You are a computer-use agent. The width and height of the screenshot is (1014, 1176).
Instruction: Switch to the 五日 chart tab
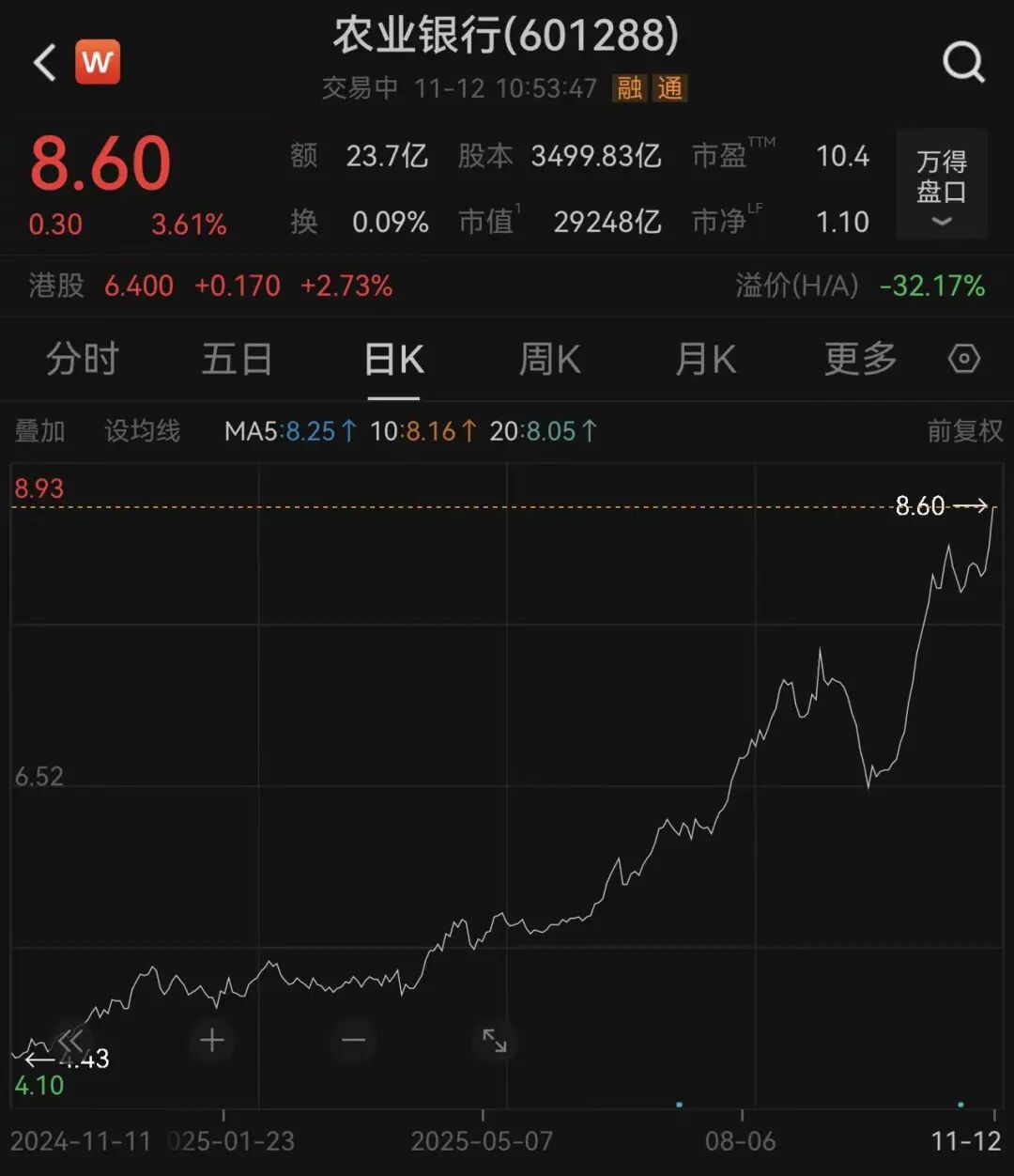238,360
